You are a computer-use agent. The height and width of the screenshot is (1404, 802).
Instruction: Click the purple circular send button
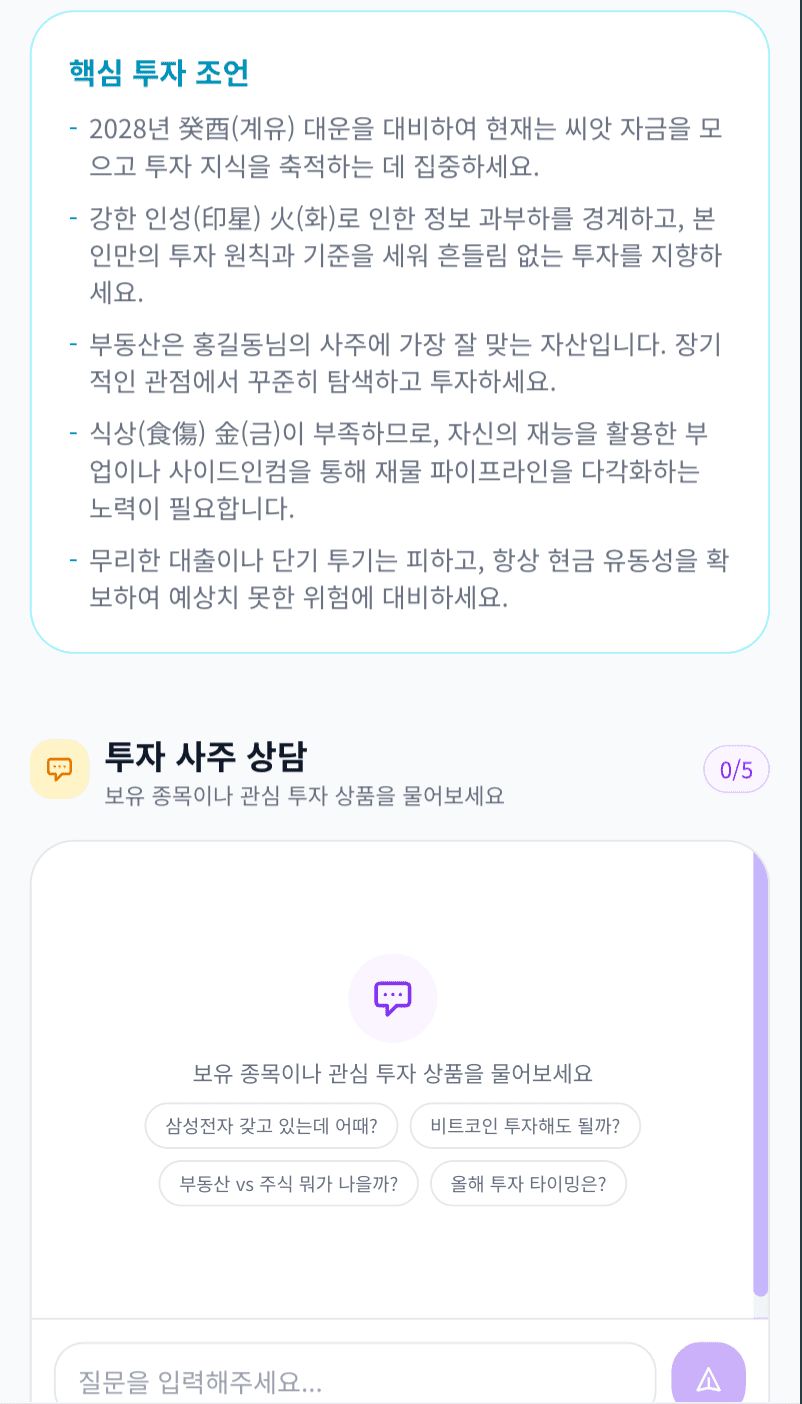[x=710, y=1378]
